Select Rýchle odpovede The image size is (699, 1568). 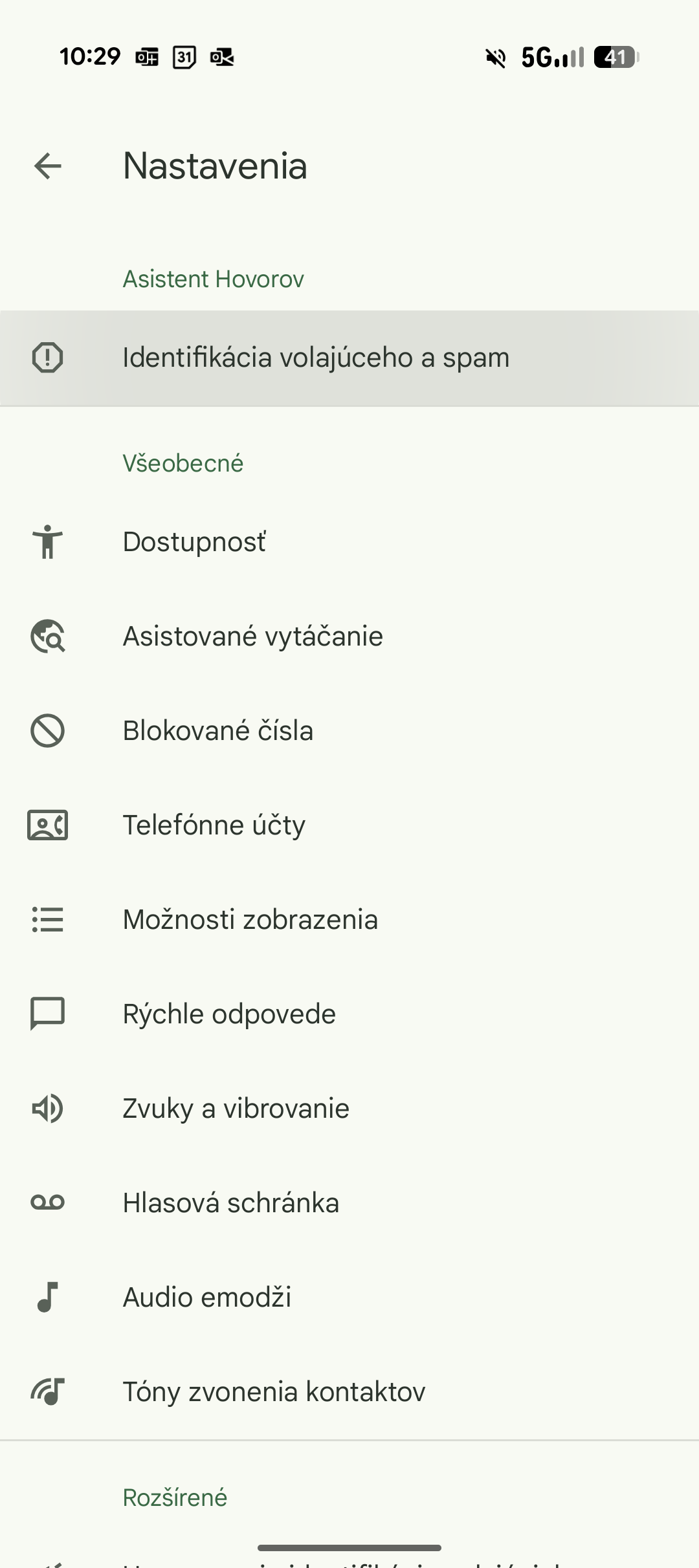click(349, 1014)
